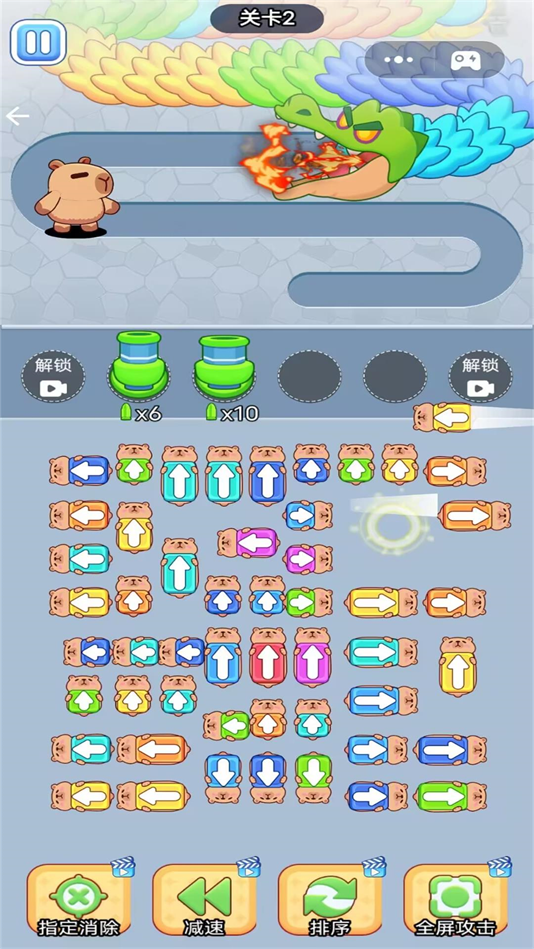Tap the red up-arrow capybara block

(x=268, y=657)
